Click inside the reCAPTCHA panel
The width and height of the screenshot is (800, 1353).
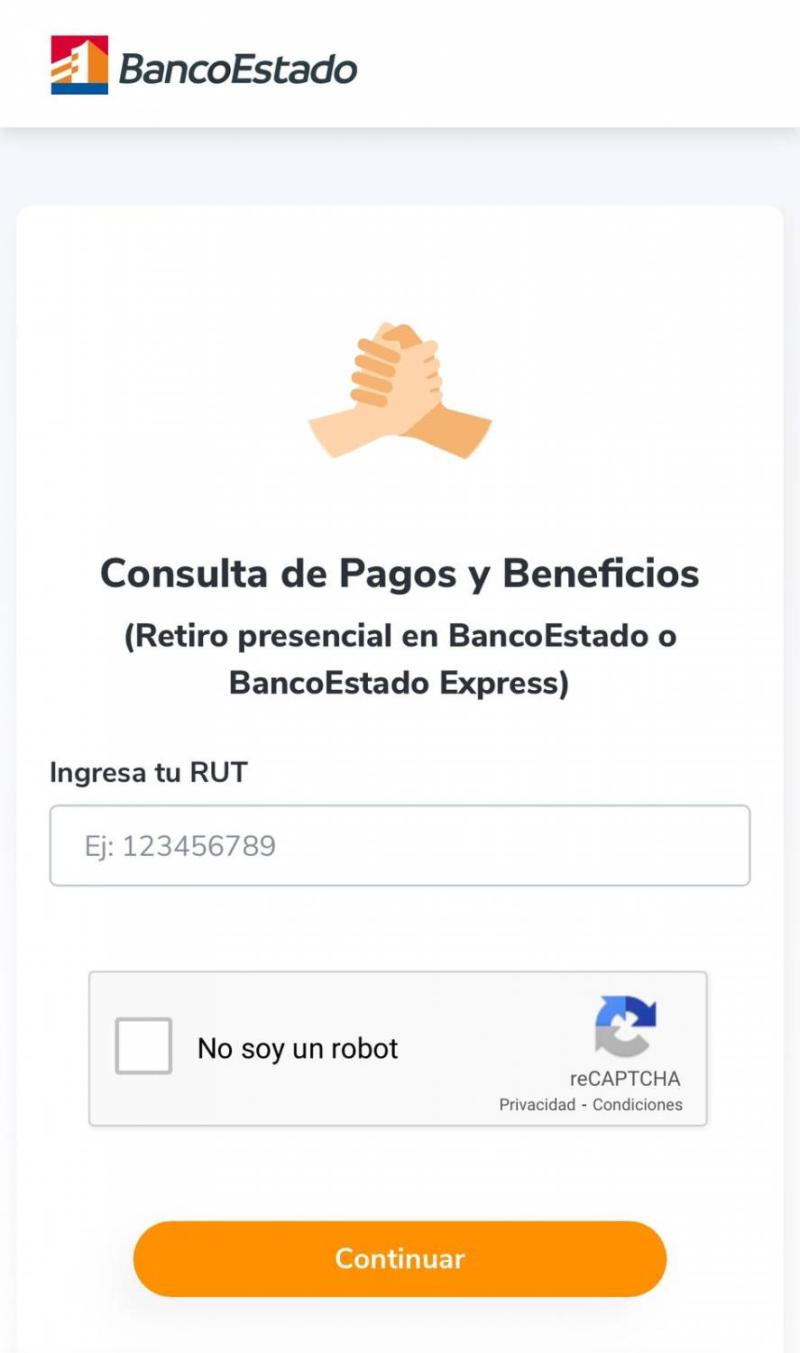click(399, 1047)
